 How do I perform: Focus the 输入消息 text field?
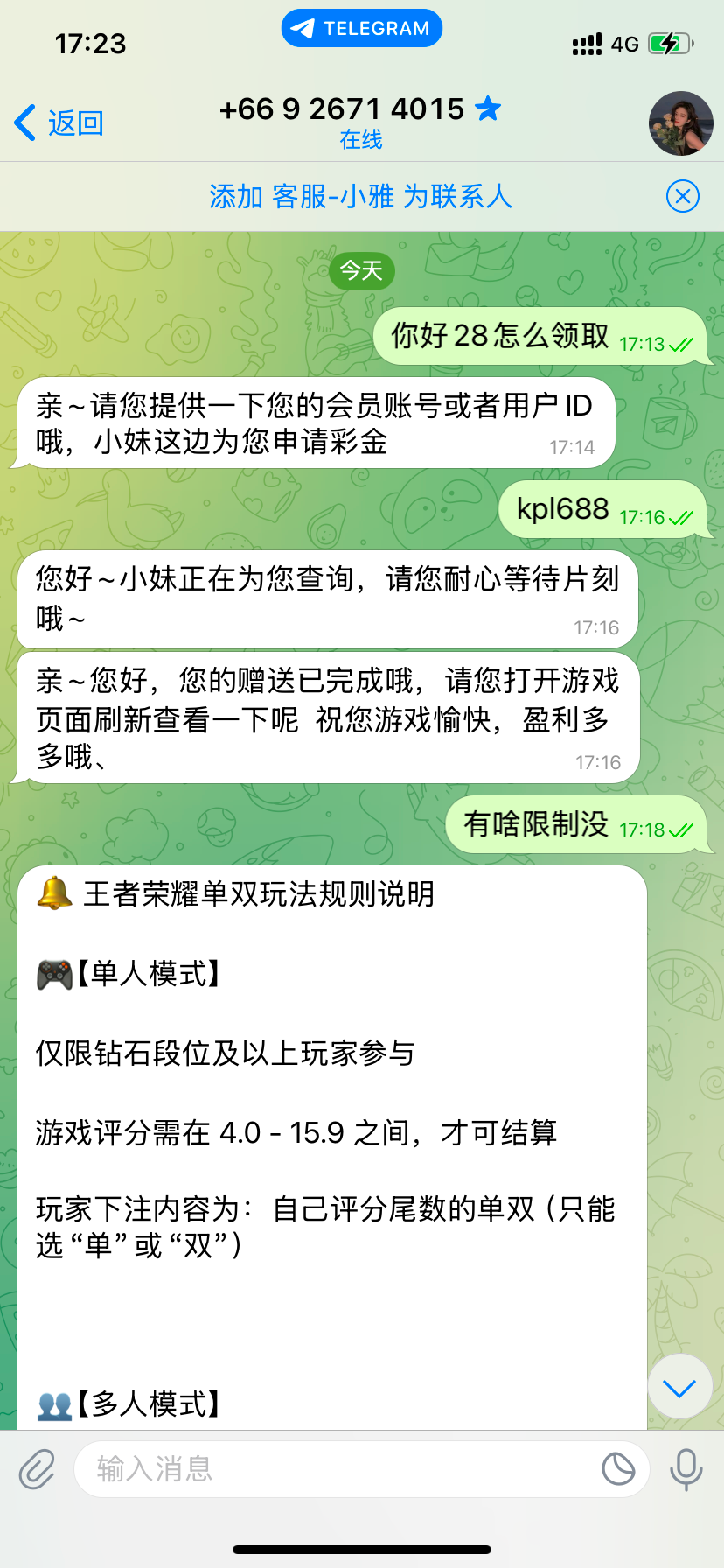(332, 1469)
